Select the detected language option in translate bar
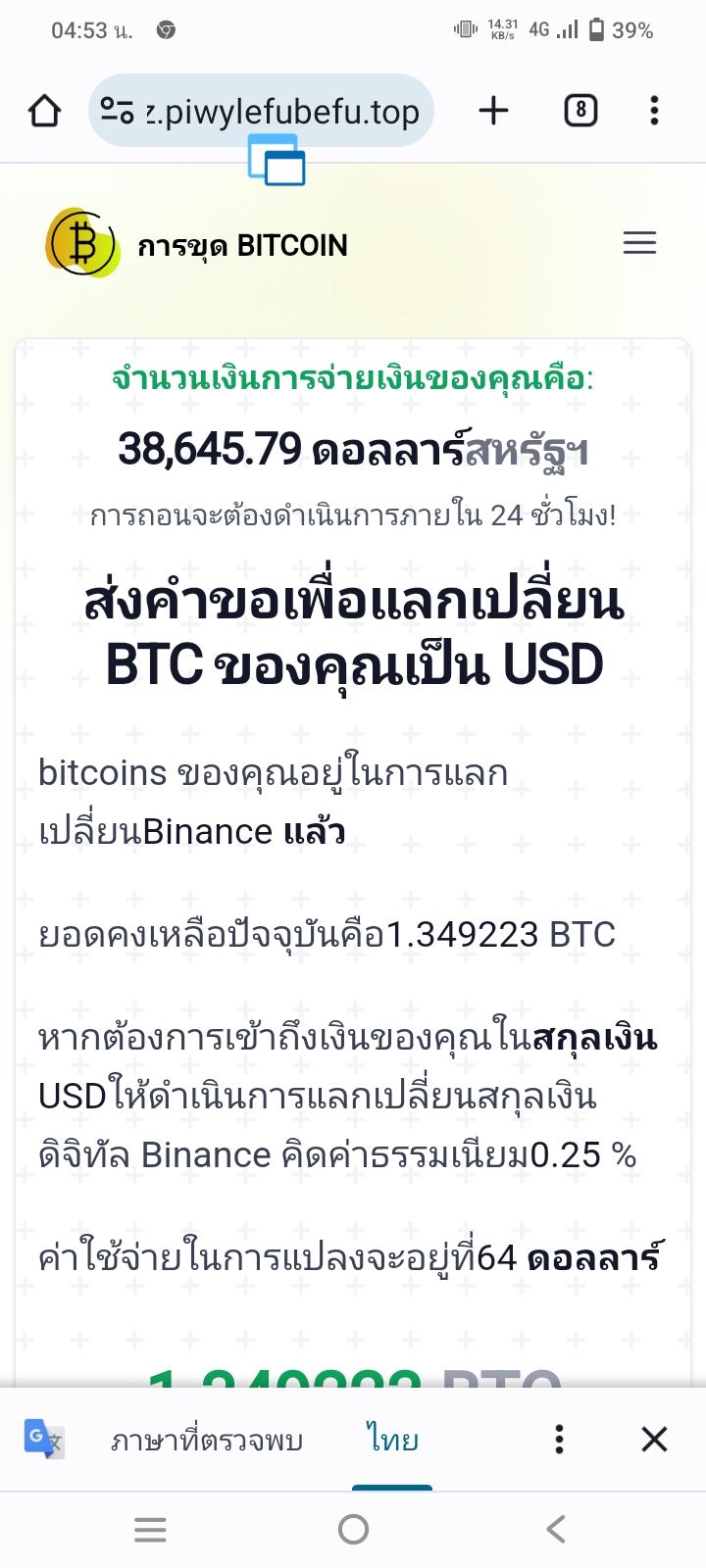Viewport: 706px width, 1568px height. tap(207, 1440)
